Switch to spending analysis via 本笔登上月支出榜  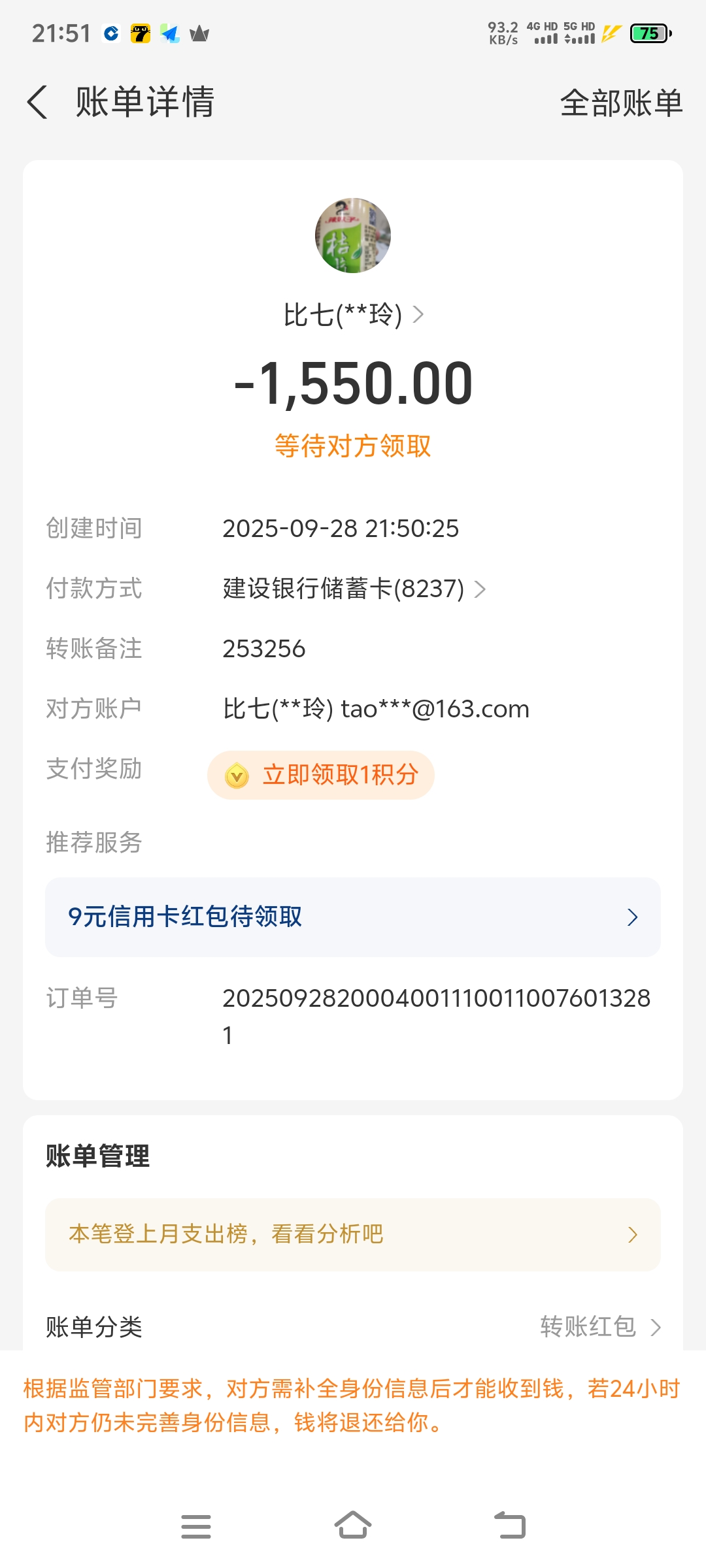click(353, 1233)
